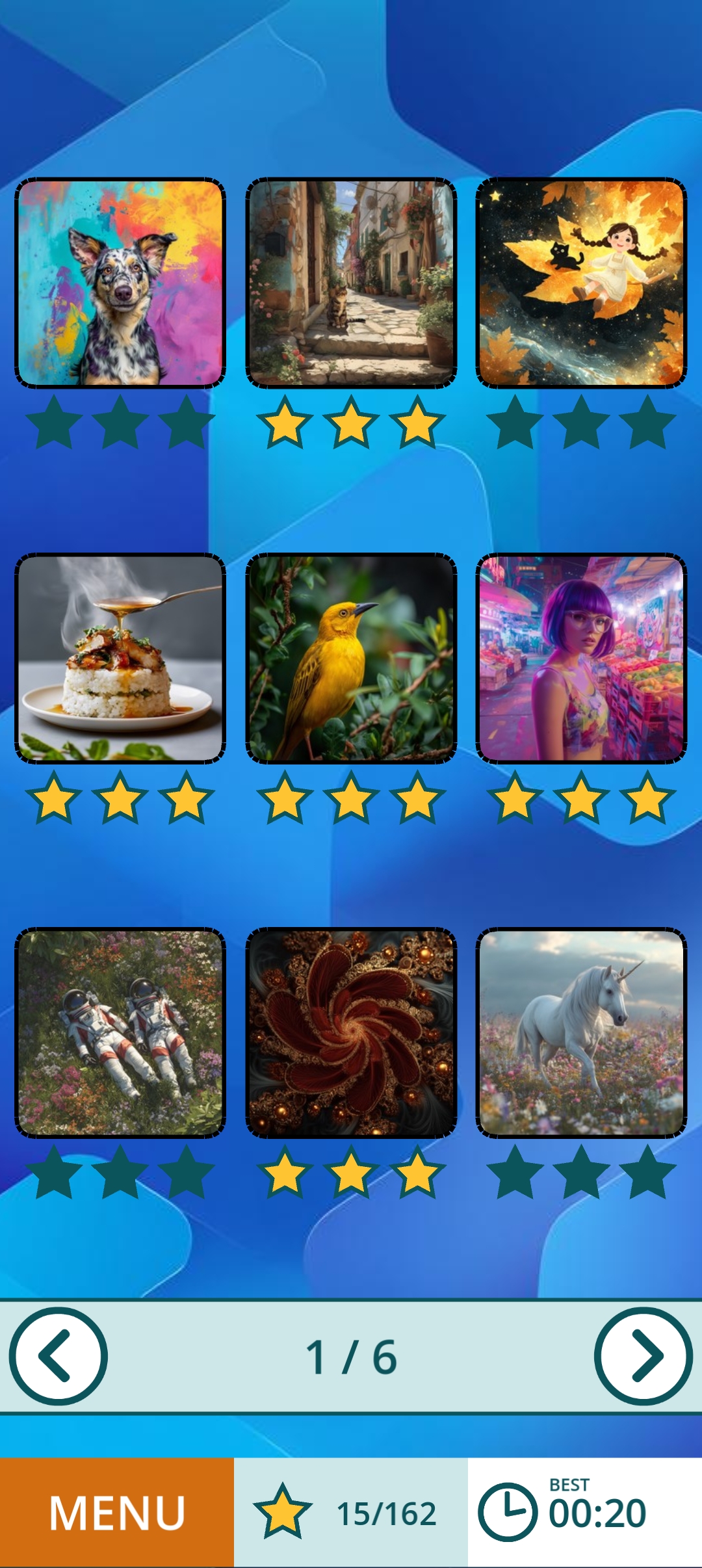702x1568 pixels.
Task: Open the yellow bird puzzle
Action: [x=351, y=658]
